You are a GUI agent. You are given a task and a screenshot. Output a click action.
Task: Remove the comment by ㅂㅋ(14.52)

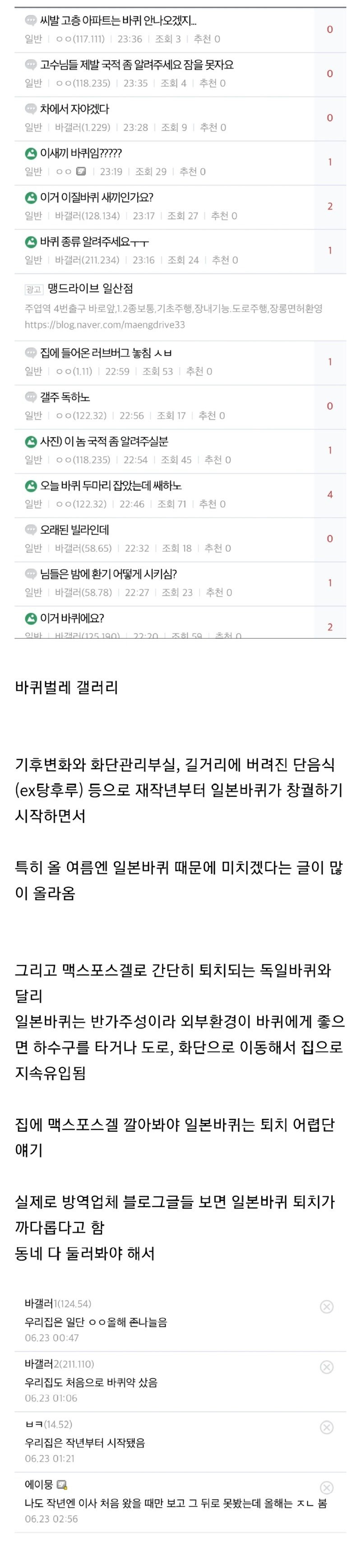point(326,1427)
